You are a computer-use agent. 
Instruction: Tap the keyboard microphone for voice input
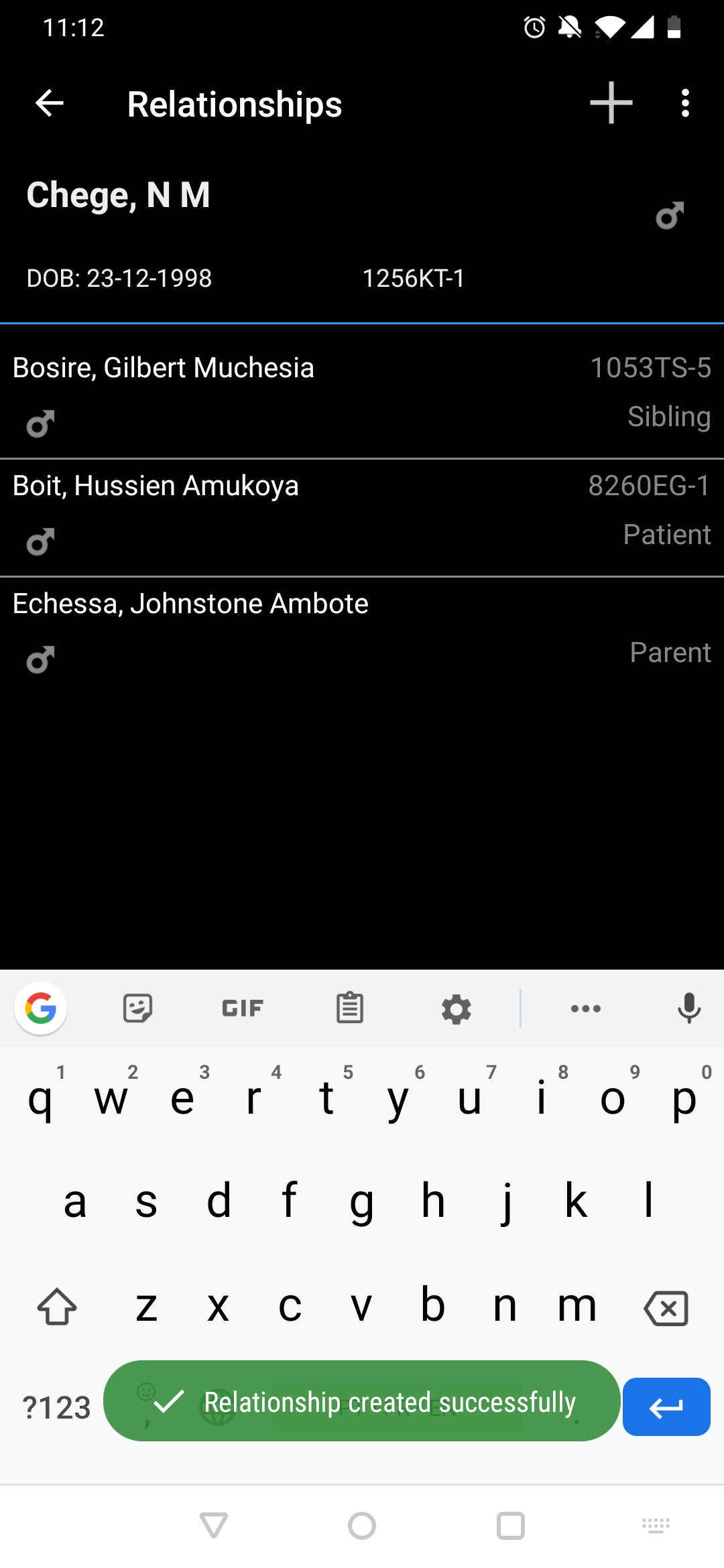(x=688, y=1008)
